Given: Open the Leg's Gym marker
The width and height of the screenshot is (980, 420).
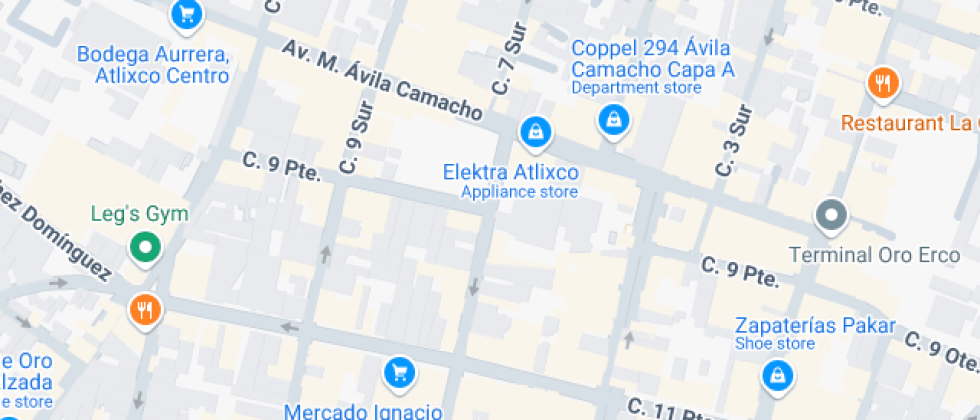Looking at the screenshot, I should [x=146, y=246].
